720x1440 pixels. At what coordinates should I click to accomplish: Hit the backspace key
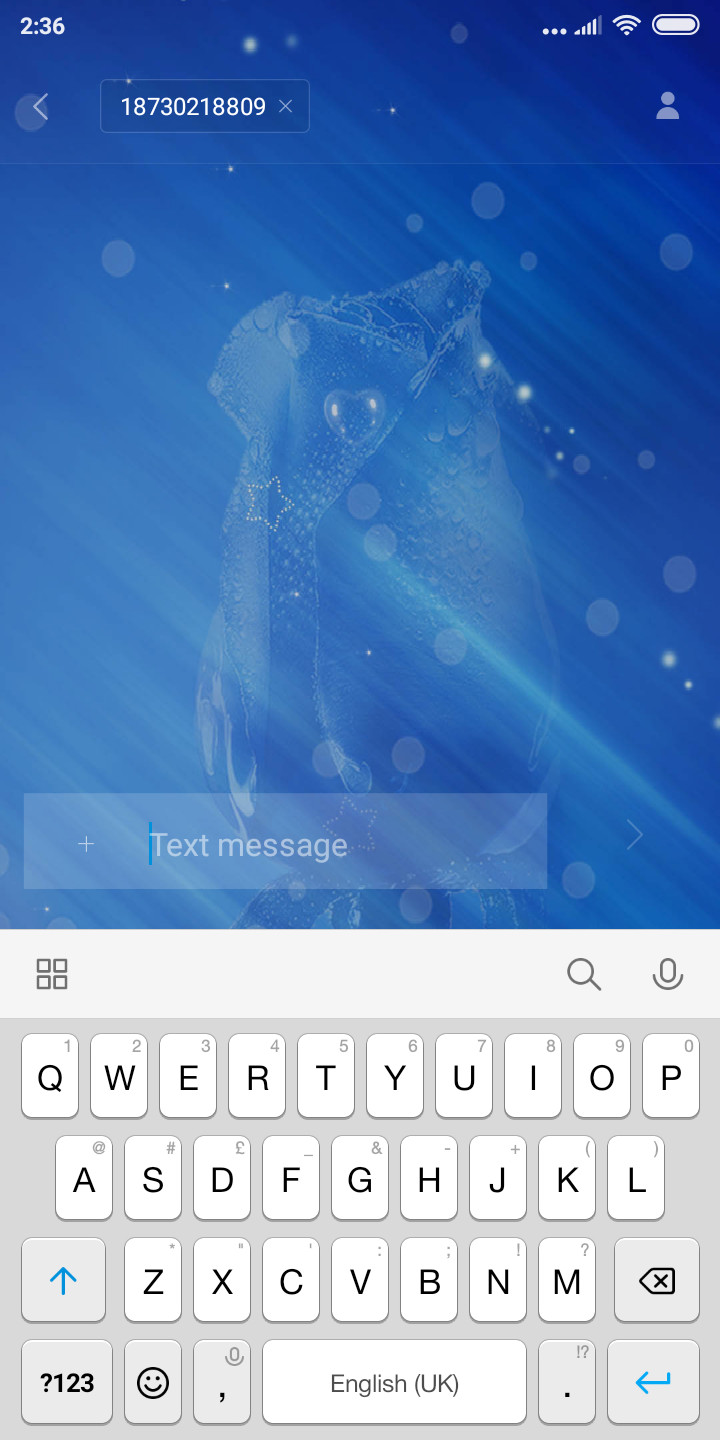click(656, 1281)
